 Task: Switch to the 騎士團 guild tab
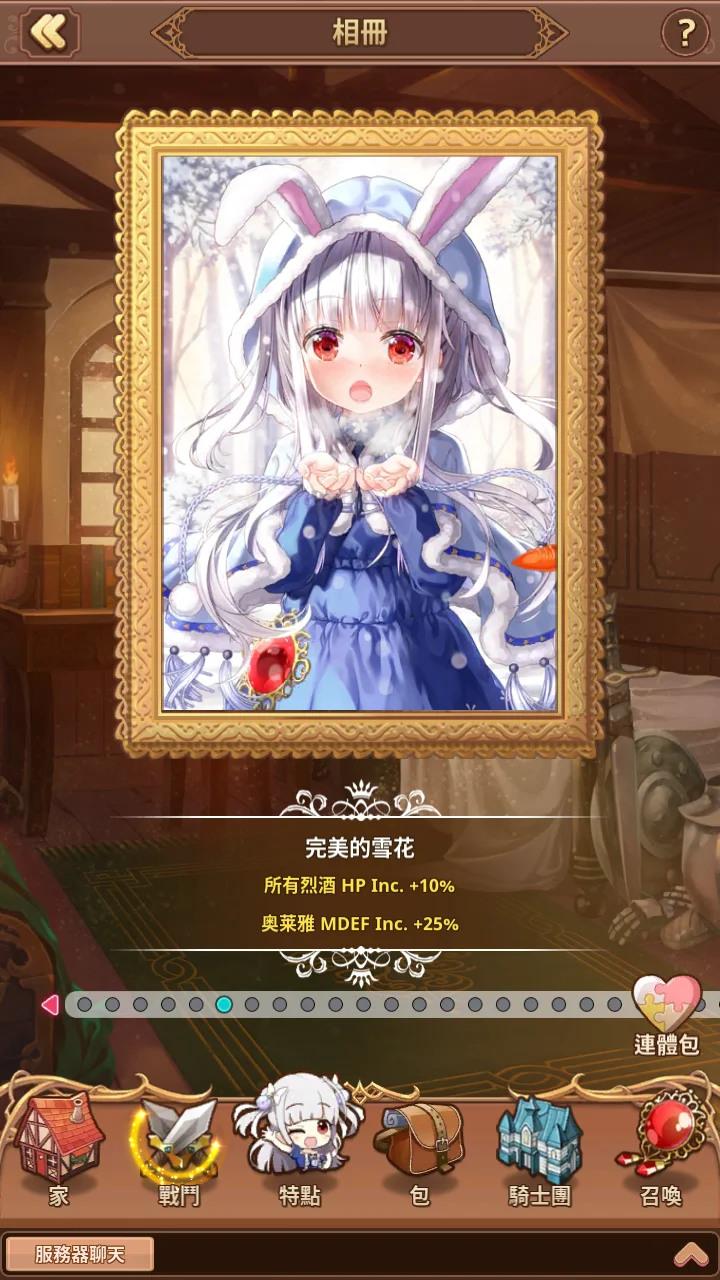540,1150
